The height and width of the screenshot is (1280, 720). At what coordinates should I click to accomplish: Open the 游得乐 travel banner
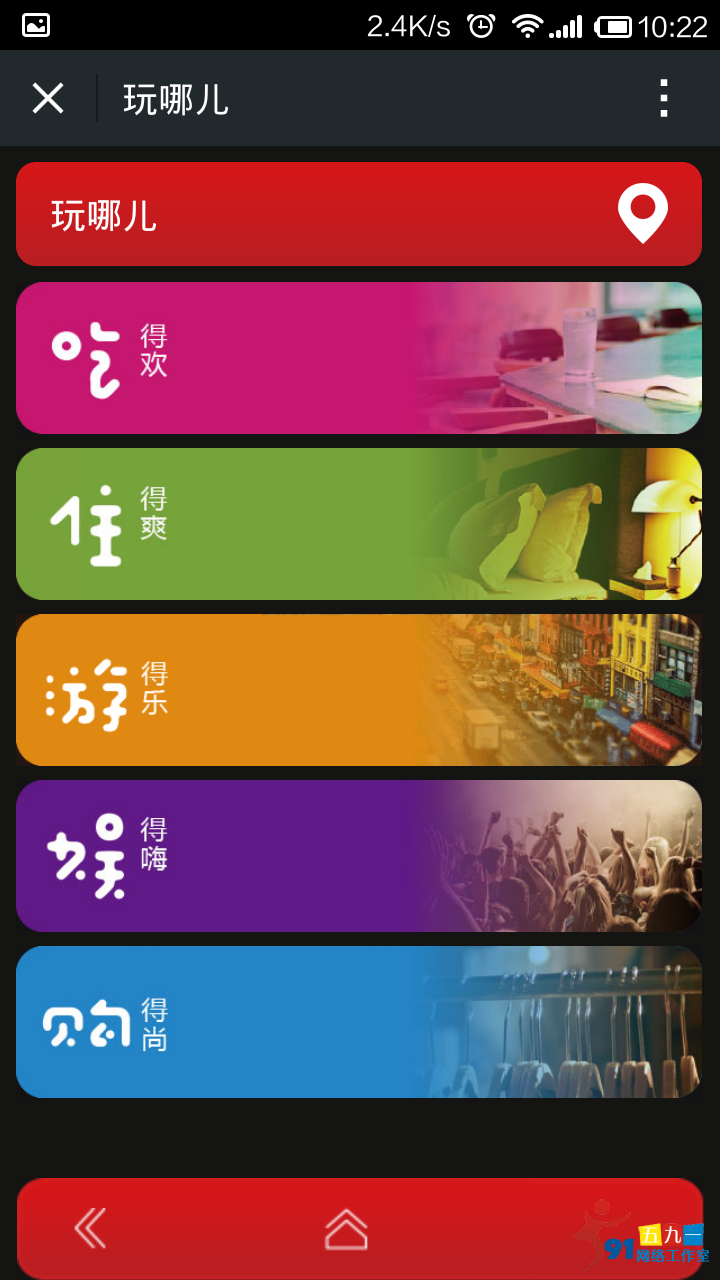[x=358, y=689]
